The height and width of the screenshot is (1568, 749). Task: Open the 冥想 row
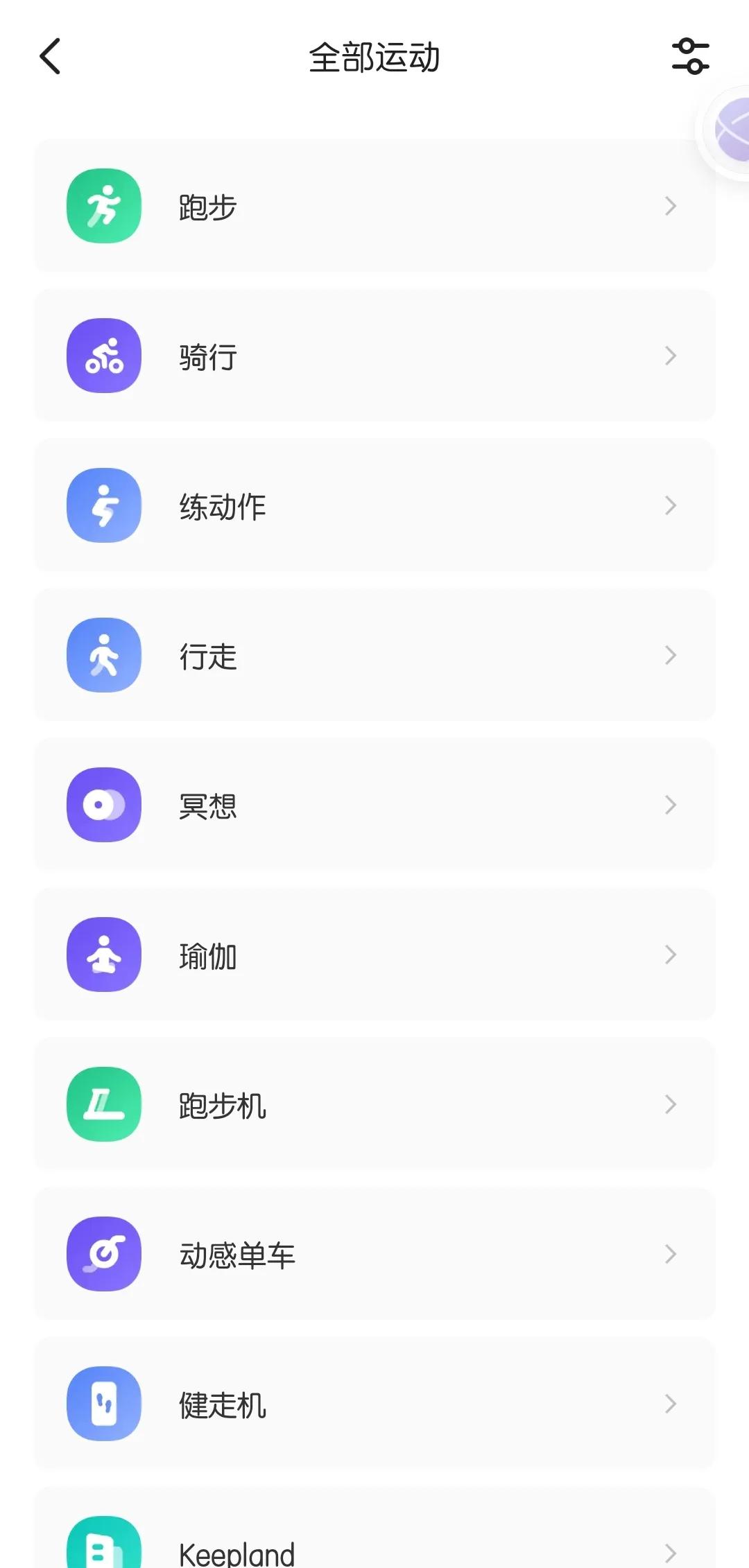click(374, 805)
